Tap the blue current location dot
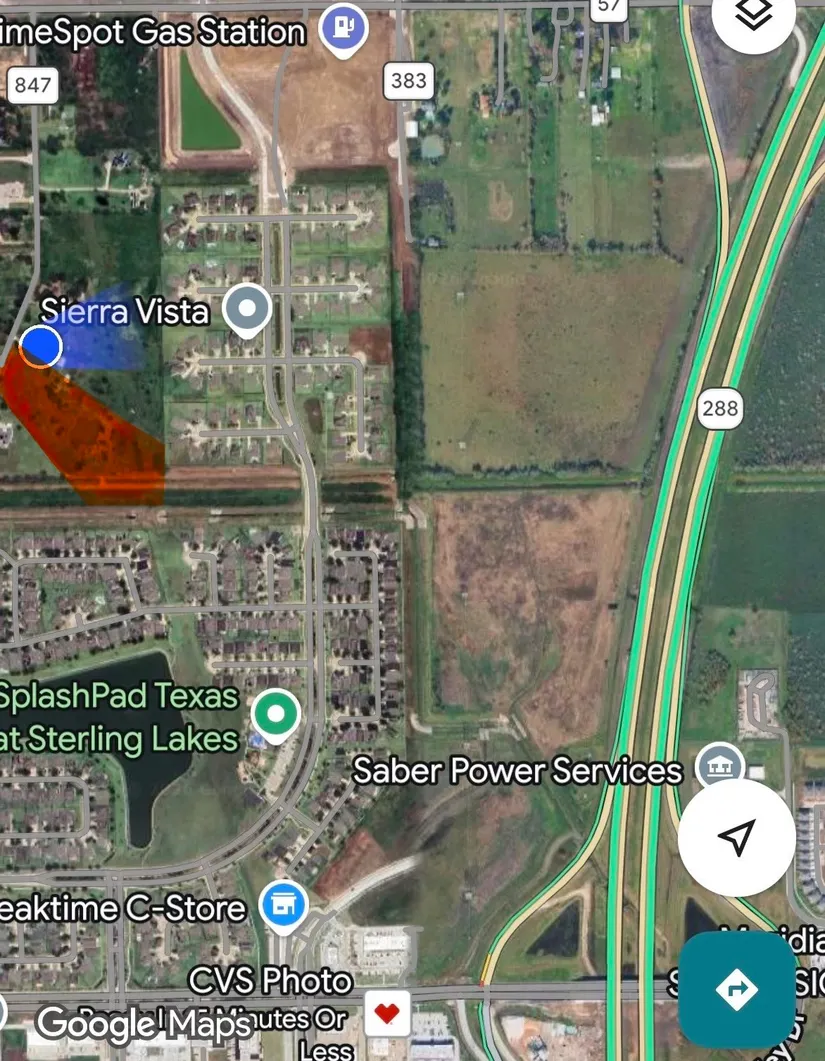Screen dimensions: 825x1061 (x=41, y=345)
